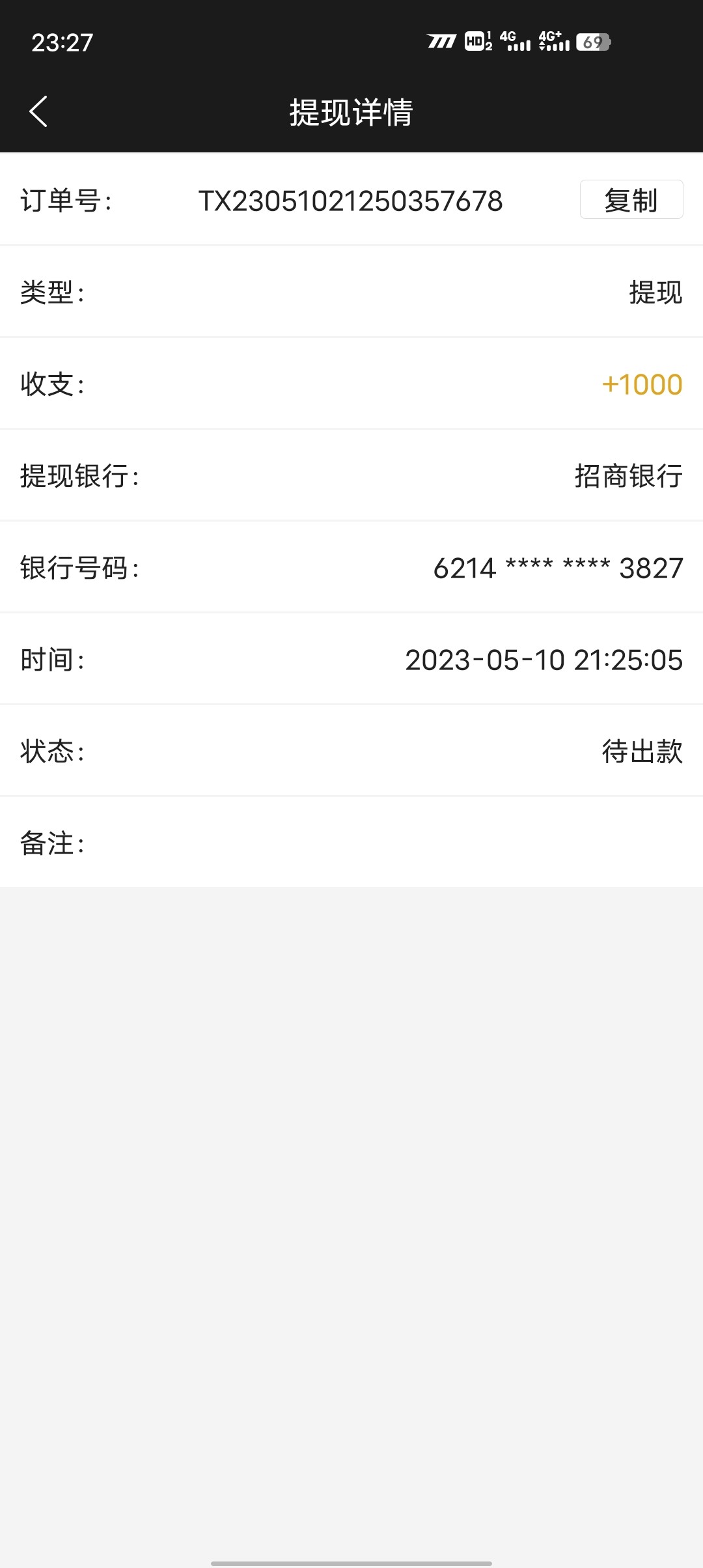Select the 提现详情 title
The image size is (703, 1568).
pyautogui.click(x=351, y=112)
